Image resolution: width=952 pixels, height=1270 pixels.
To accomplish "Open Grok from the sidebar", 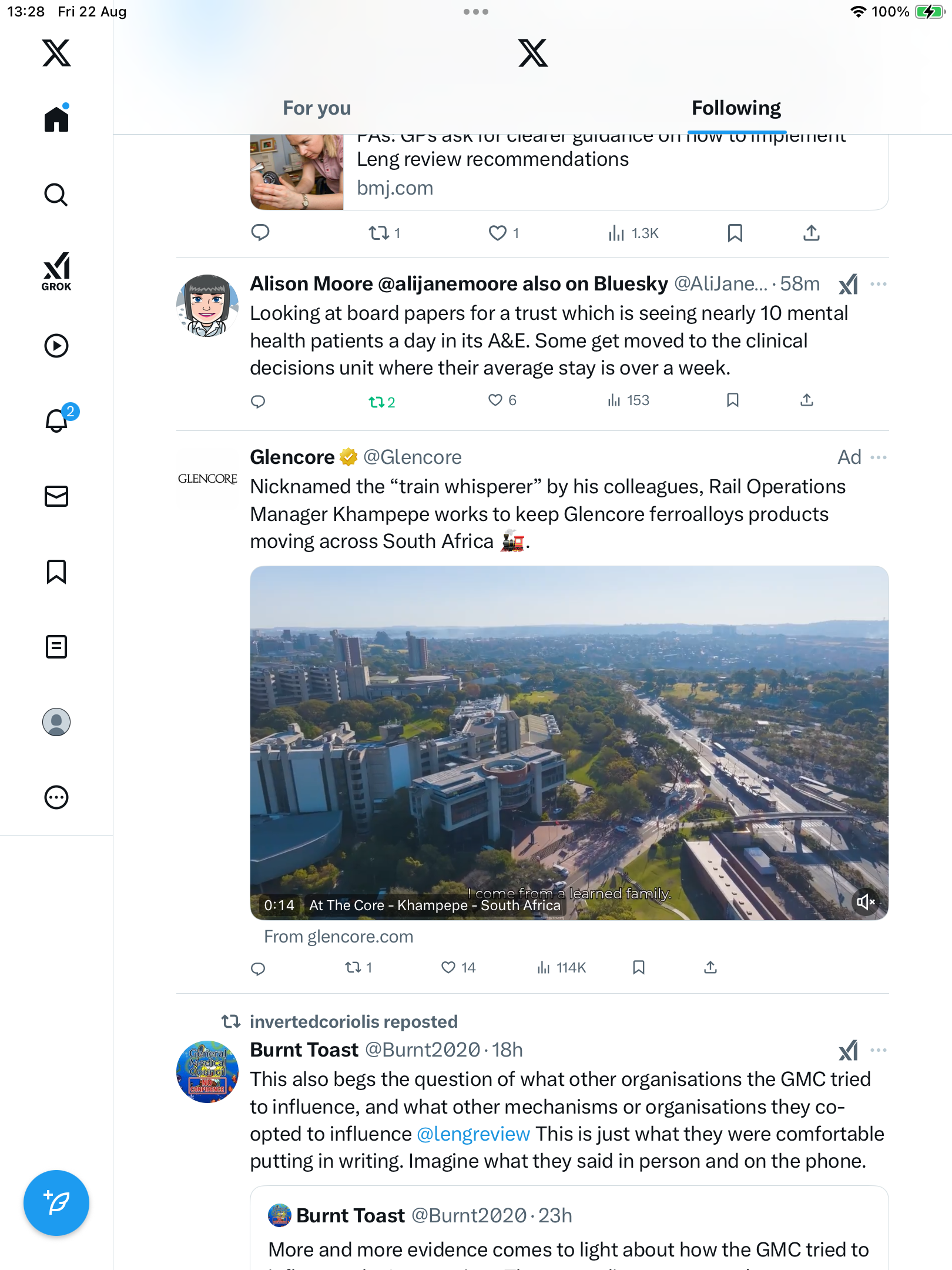I will coord(56,271).
